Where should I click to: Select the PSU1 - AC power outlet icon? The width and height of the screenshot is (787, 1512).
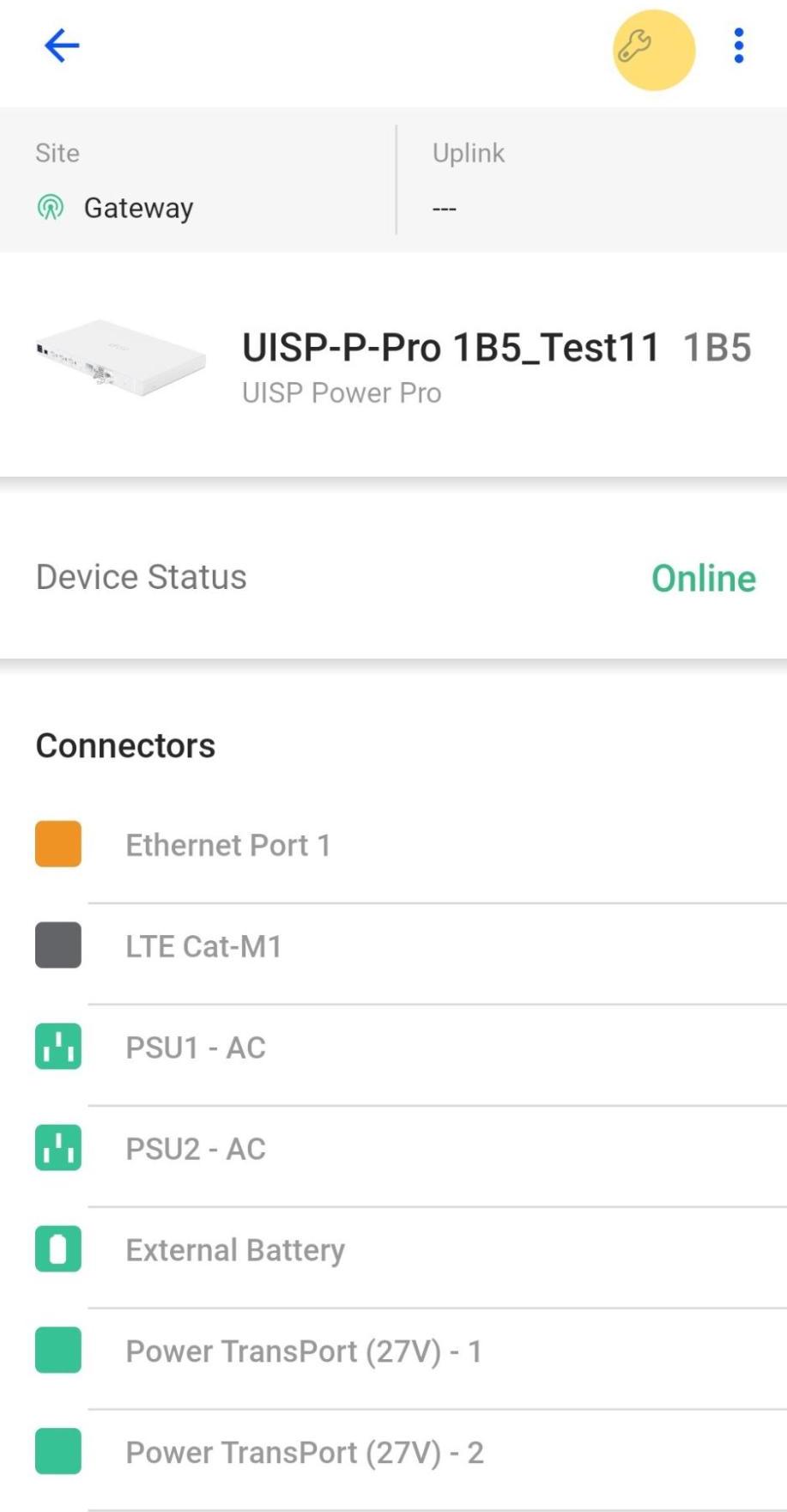coord(58,1047)
